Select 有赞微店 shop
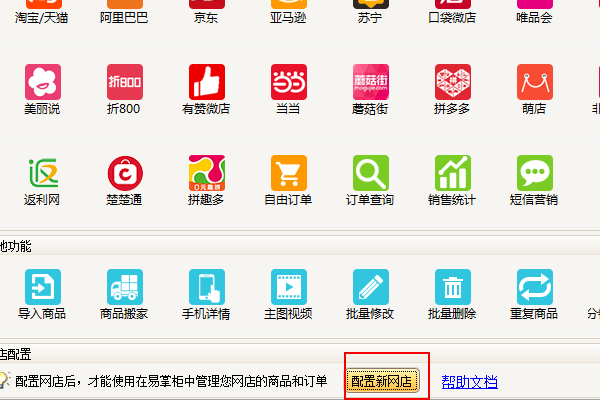The height and width of the screenshot is (400, 600). click(206, 82)
